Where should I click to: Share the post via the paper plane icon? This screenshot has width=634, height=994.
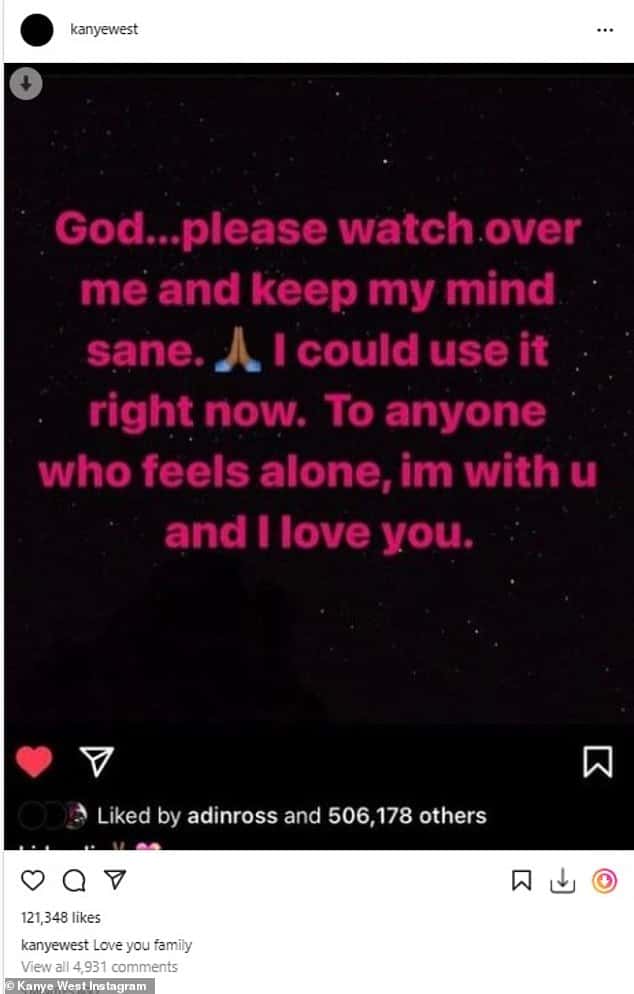(115, 880)
